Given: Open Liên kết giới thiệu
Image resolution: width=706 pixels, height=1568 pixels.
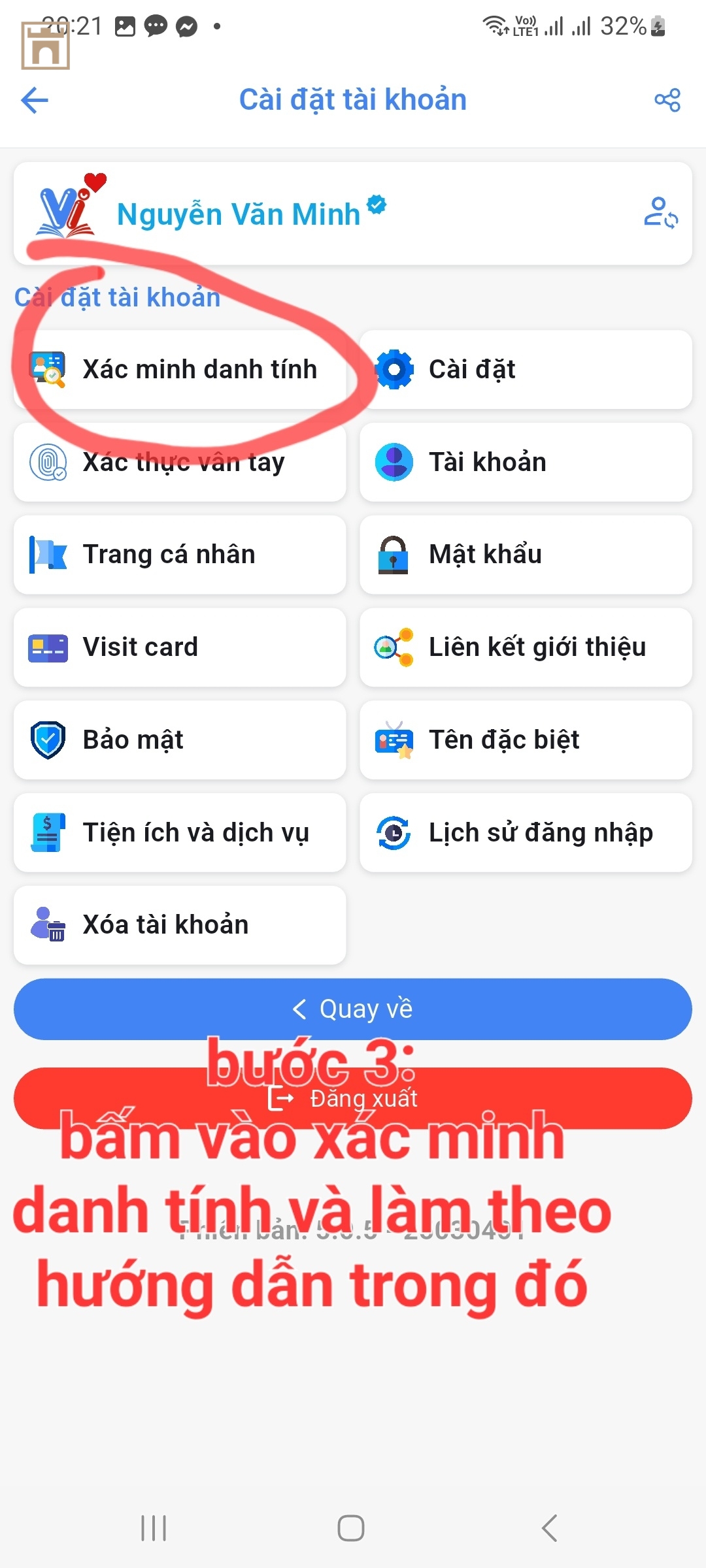Looking at the screenshot, I should pyautogui.click(x=526, y=647).
